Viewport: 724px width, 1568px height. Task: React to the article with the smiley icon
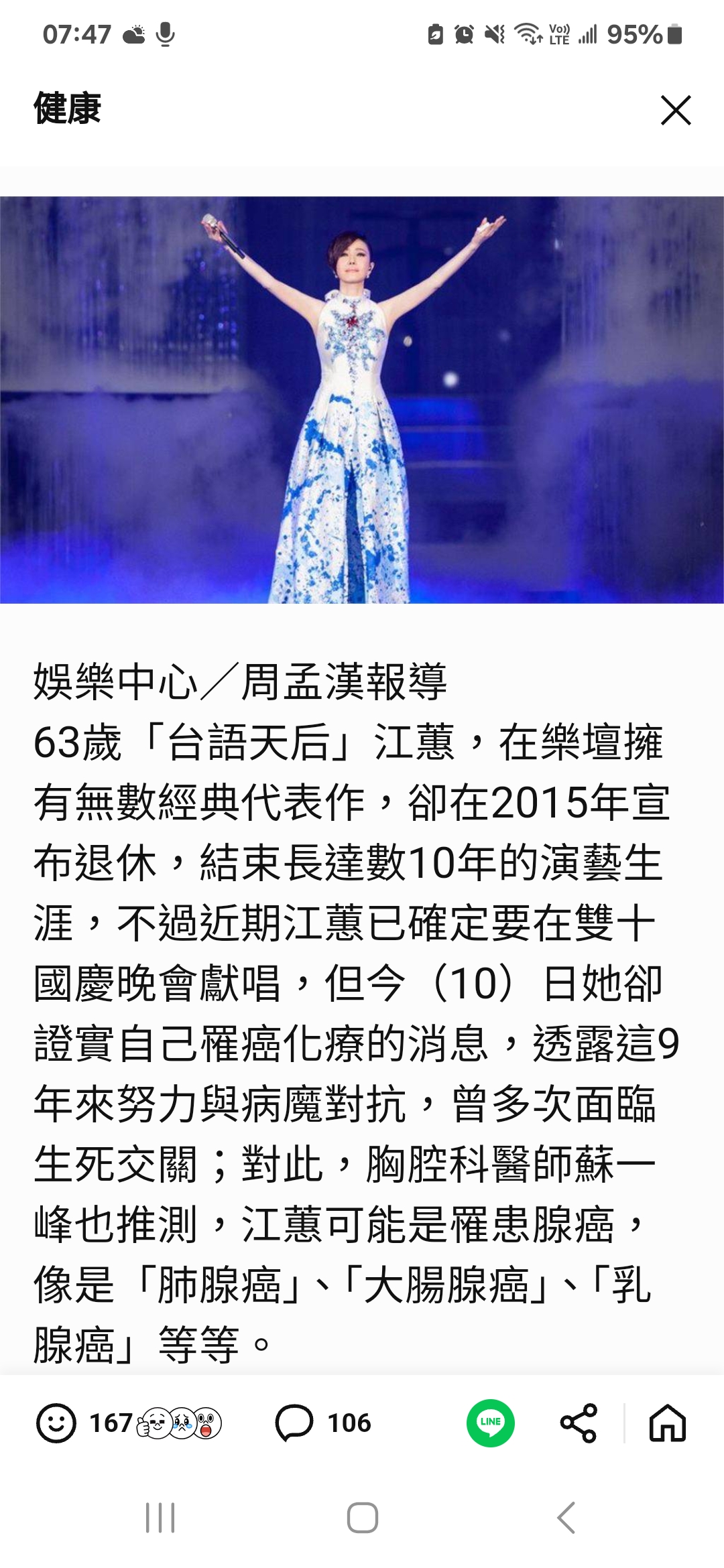click(56, 1423)
